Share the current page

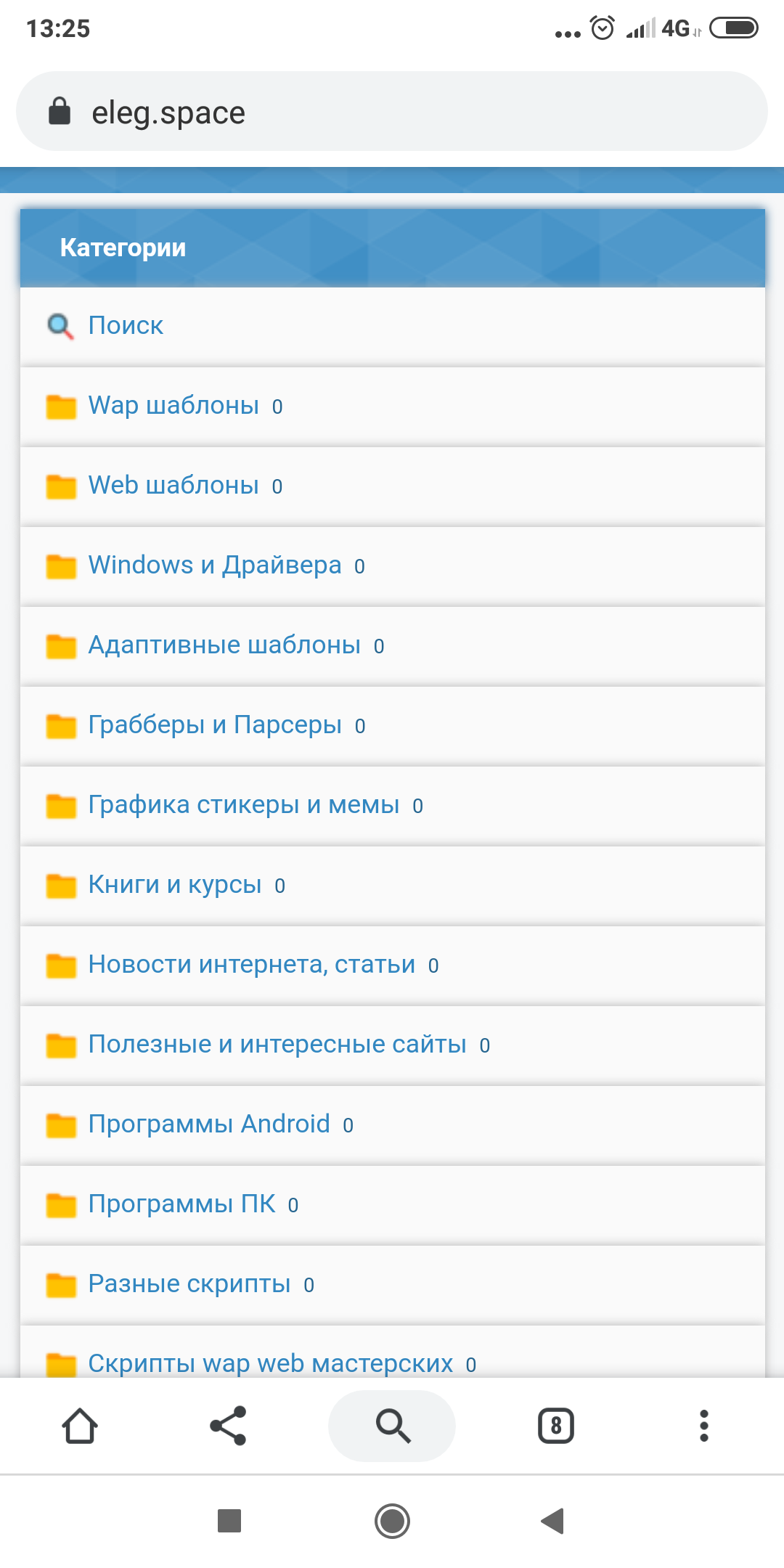pyautogui.click(x=228, y=1426)
